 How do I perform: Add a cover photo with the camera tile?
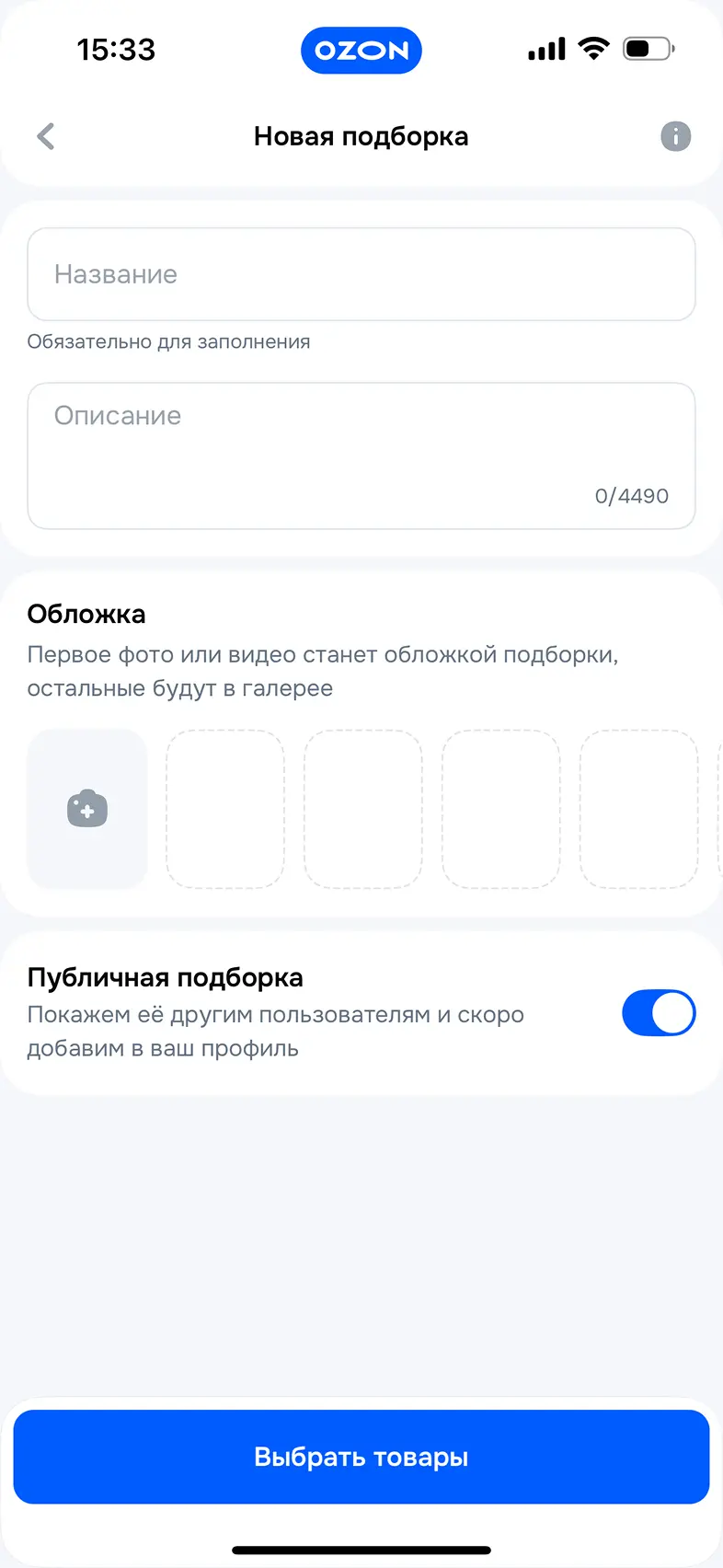coord(87,809)
